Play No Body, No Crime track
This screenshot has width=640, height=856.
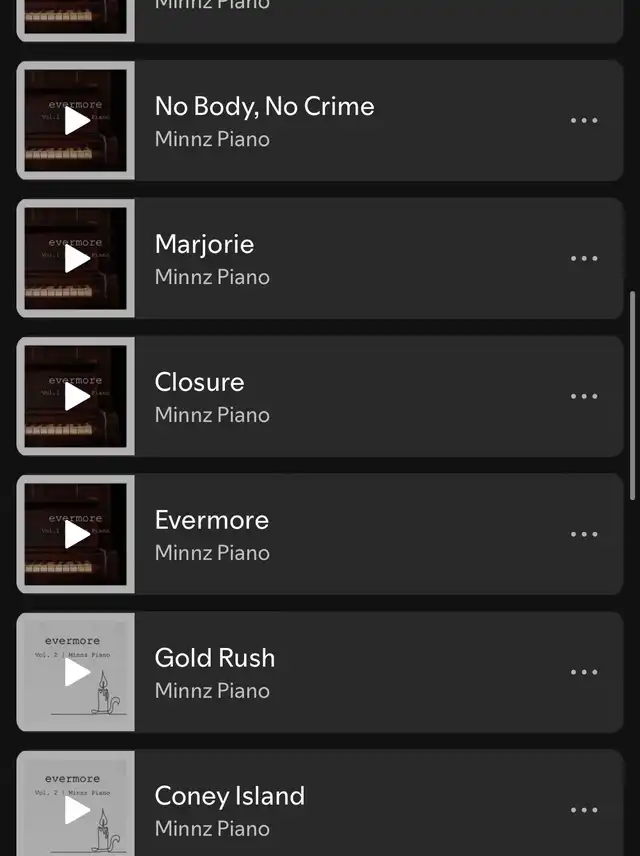(x=77, y=121)
